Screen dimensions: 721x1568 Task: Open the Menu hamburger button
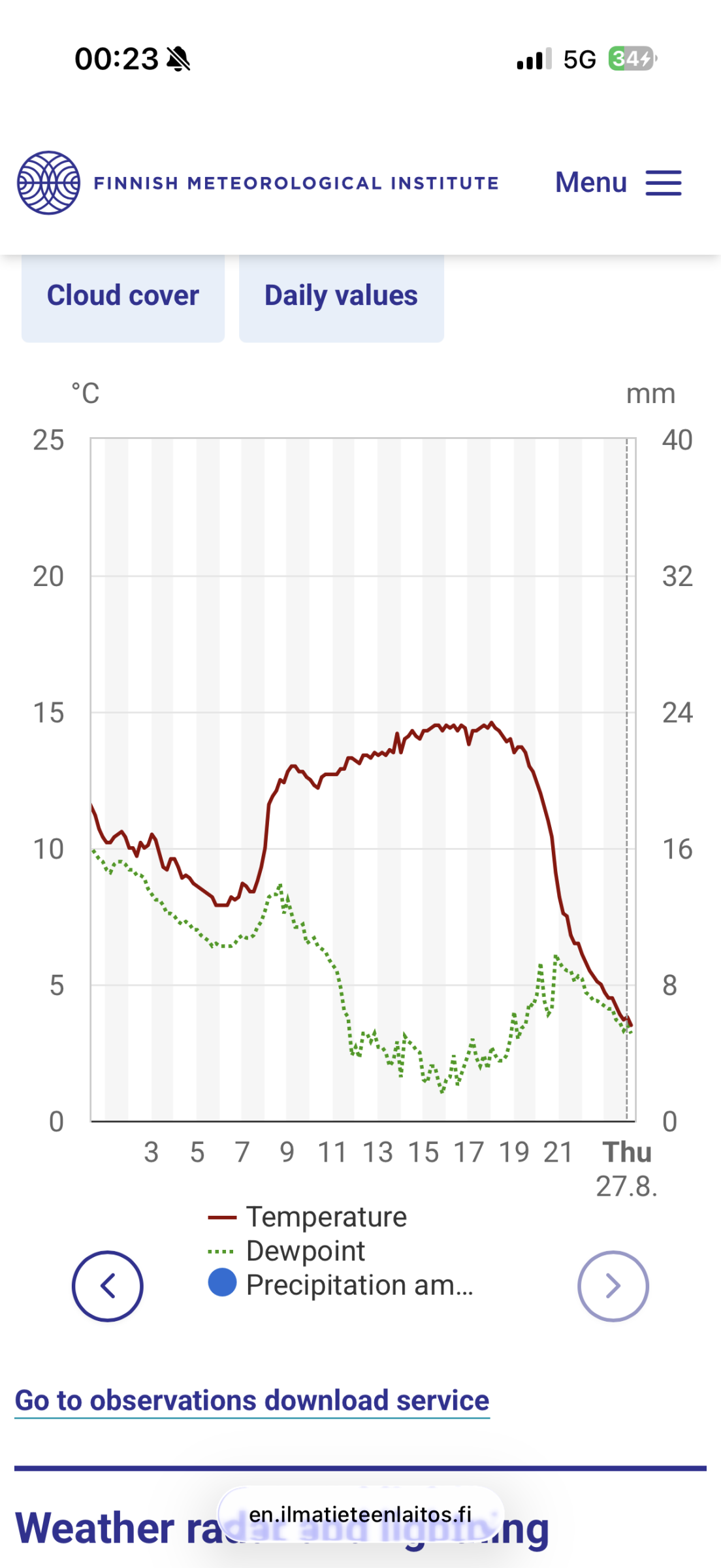(x=618, y=182)
